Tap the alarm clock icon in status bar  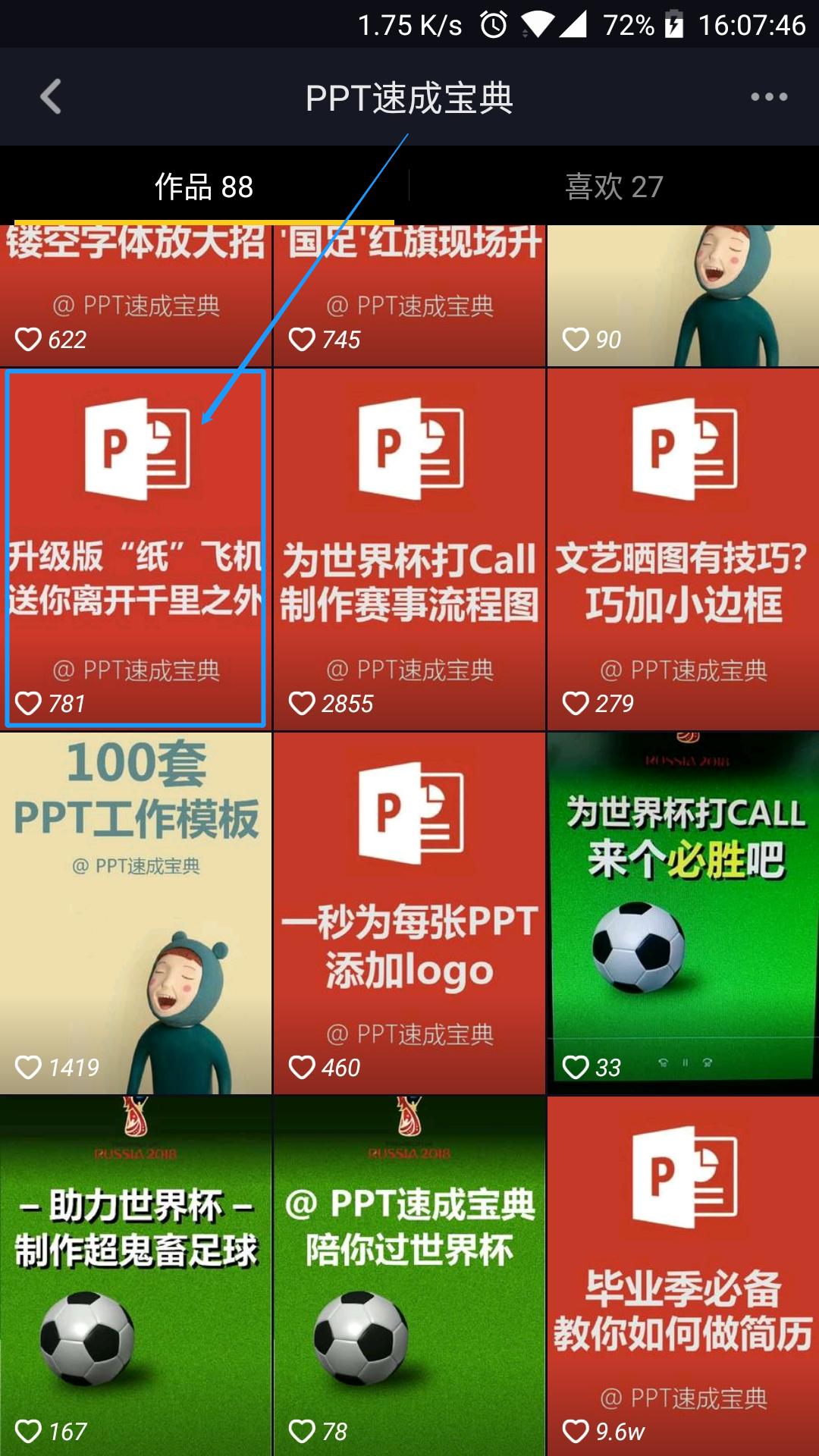491,24
